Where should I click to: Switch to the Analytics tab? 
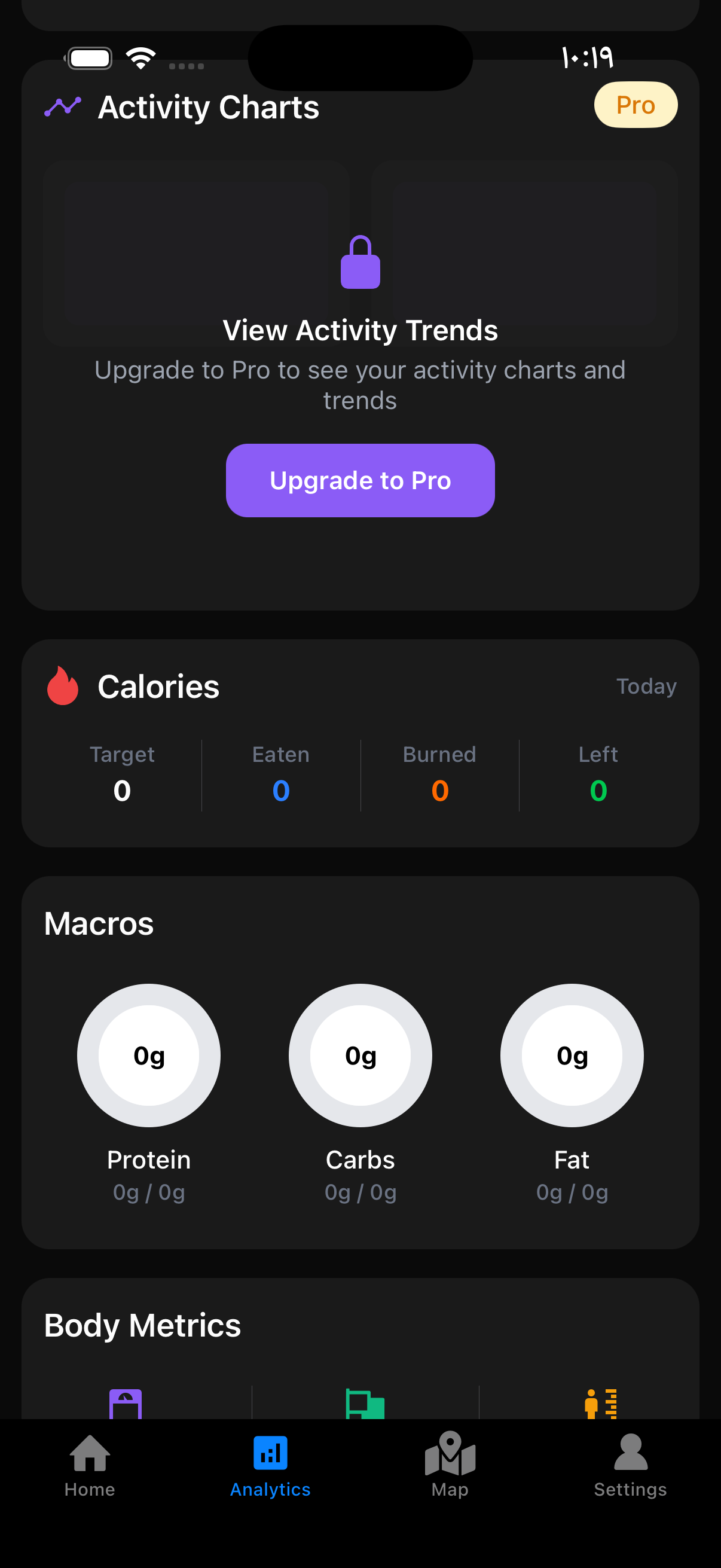coord(270,1473)
